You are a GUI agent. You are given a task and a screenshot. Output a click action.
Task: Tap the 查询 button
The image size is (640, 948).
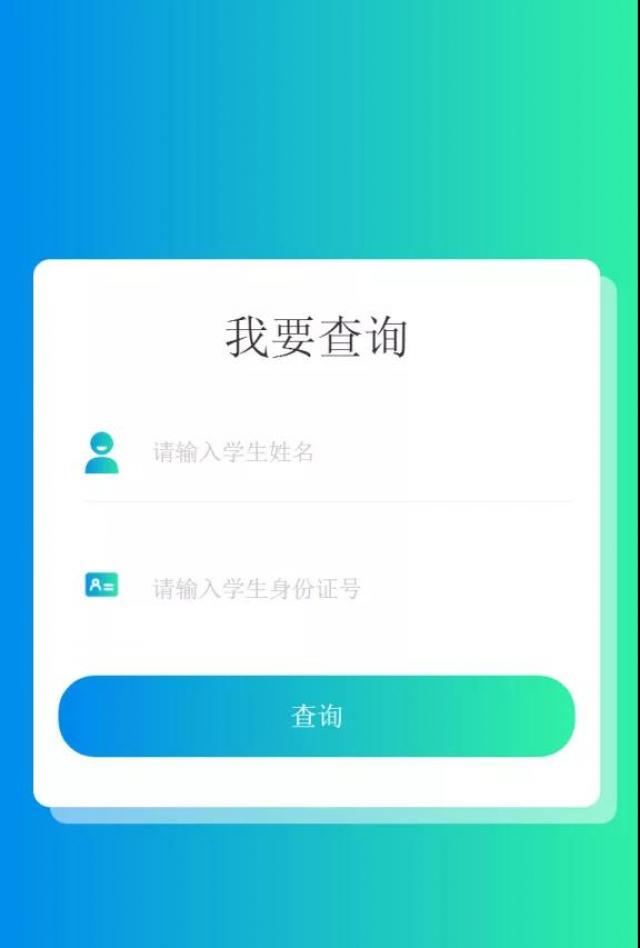pos(316,716)
